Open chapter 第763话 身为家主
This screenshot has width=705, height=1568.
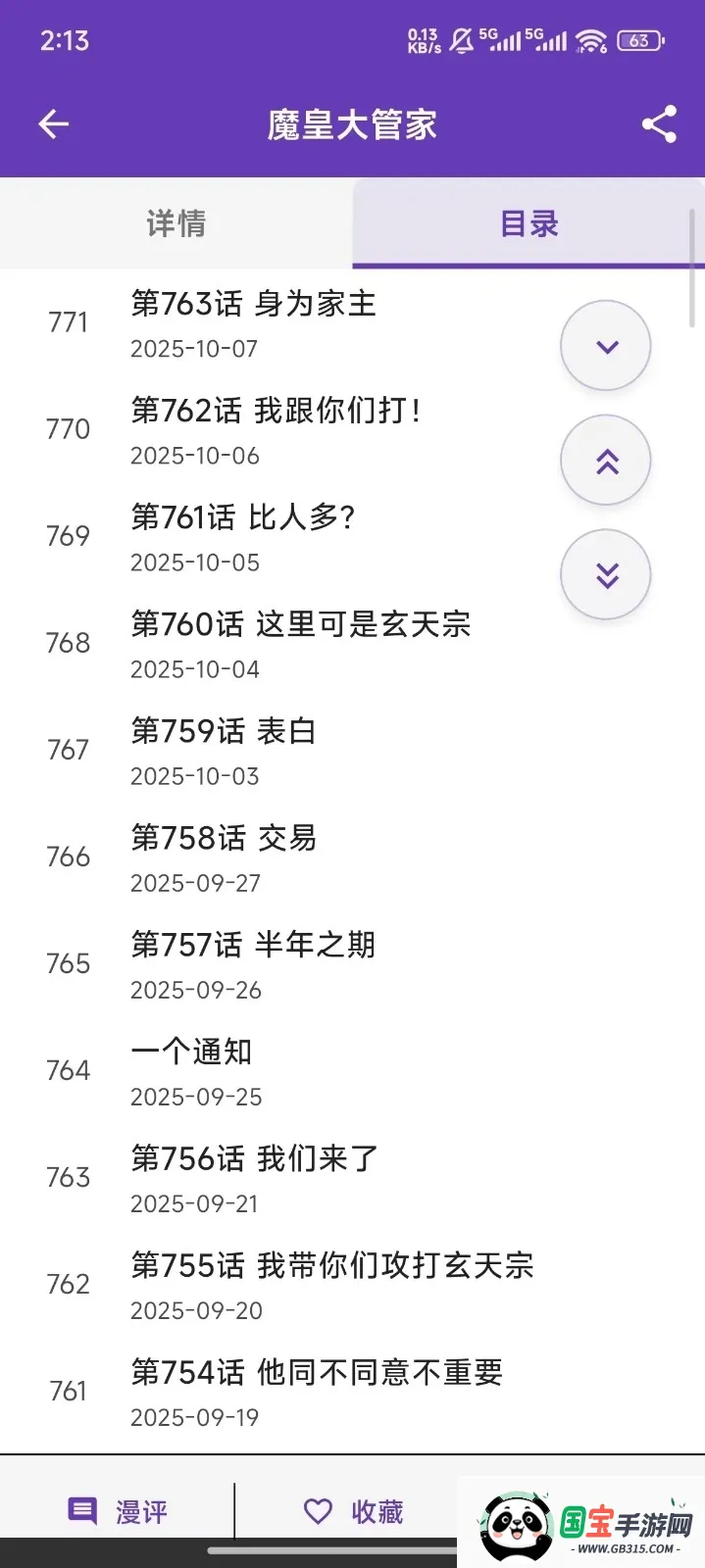(x=253, y=305)
